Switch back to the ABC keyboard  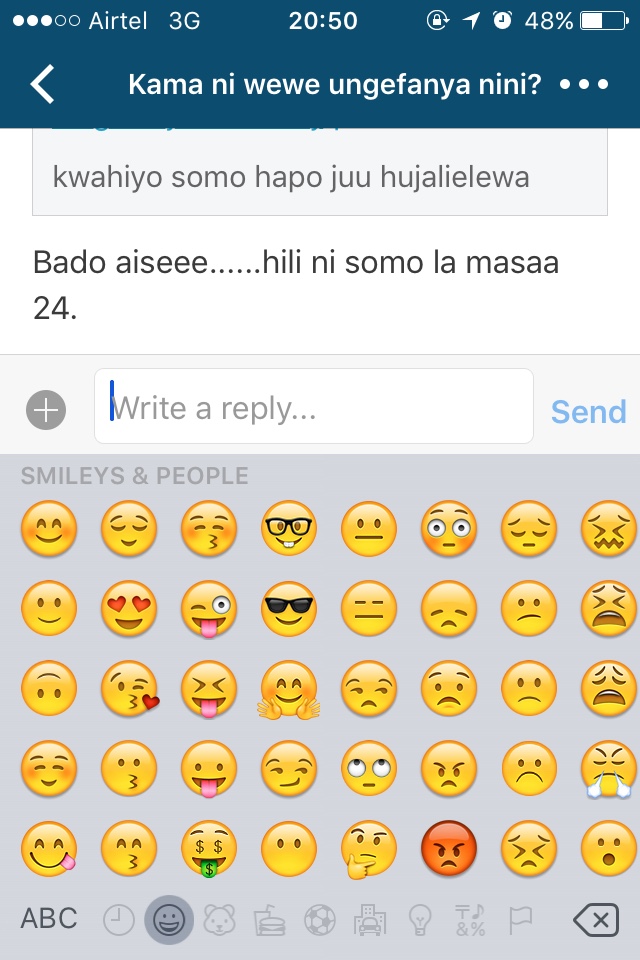point(49,918)
